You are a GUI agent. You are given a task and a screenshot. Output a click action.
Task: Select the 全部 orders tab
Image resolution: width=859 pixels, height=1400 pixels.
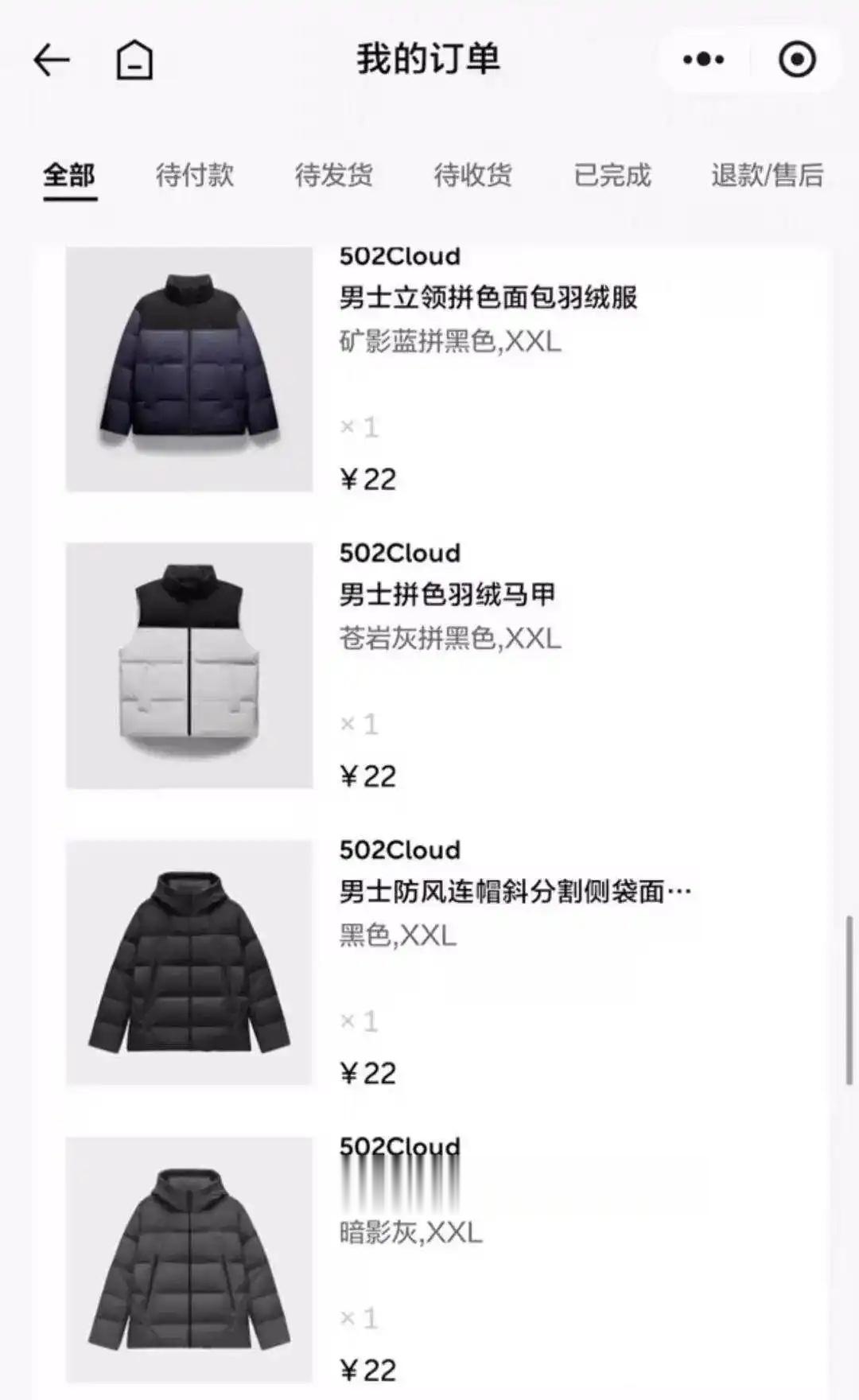69,175
